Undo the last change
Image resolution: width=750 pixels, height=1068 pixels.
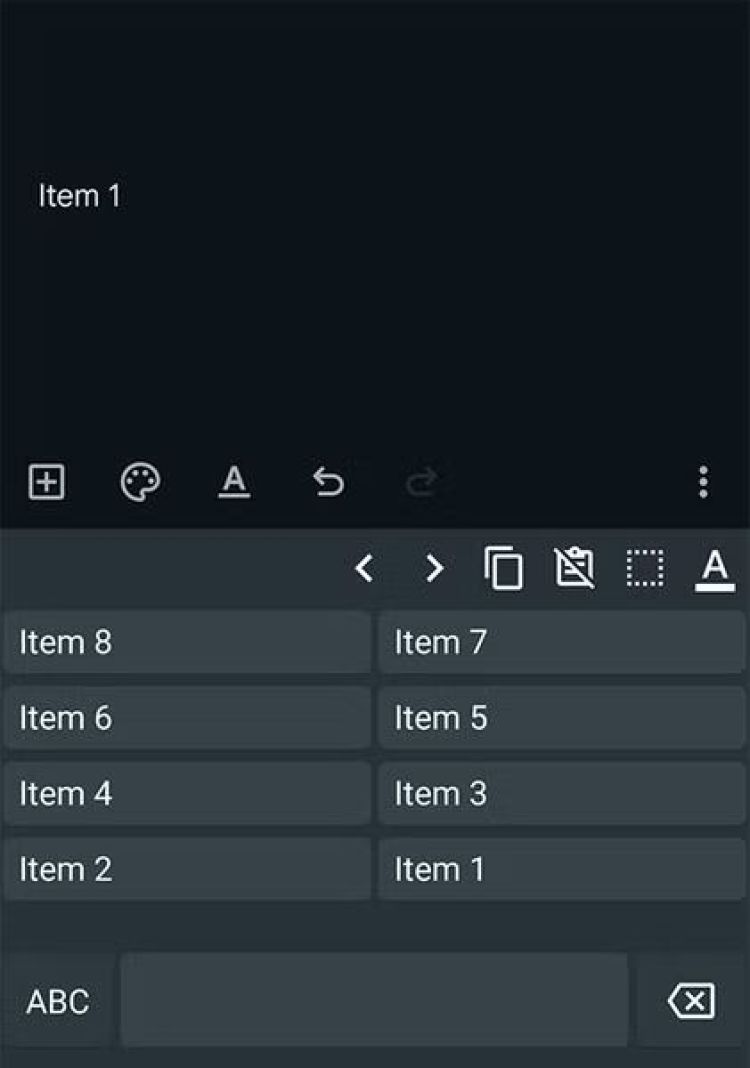328,482
